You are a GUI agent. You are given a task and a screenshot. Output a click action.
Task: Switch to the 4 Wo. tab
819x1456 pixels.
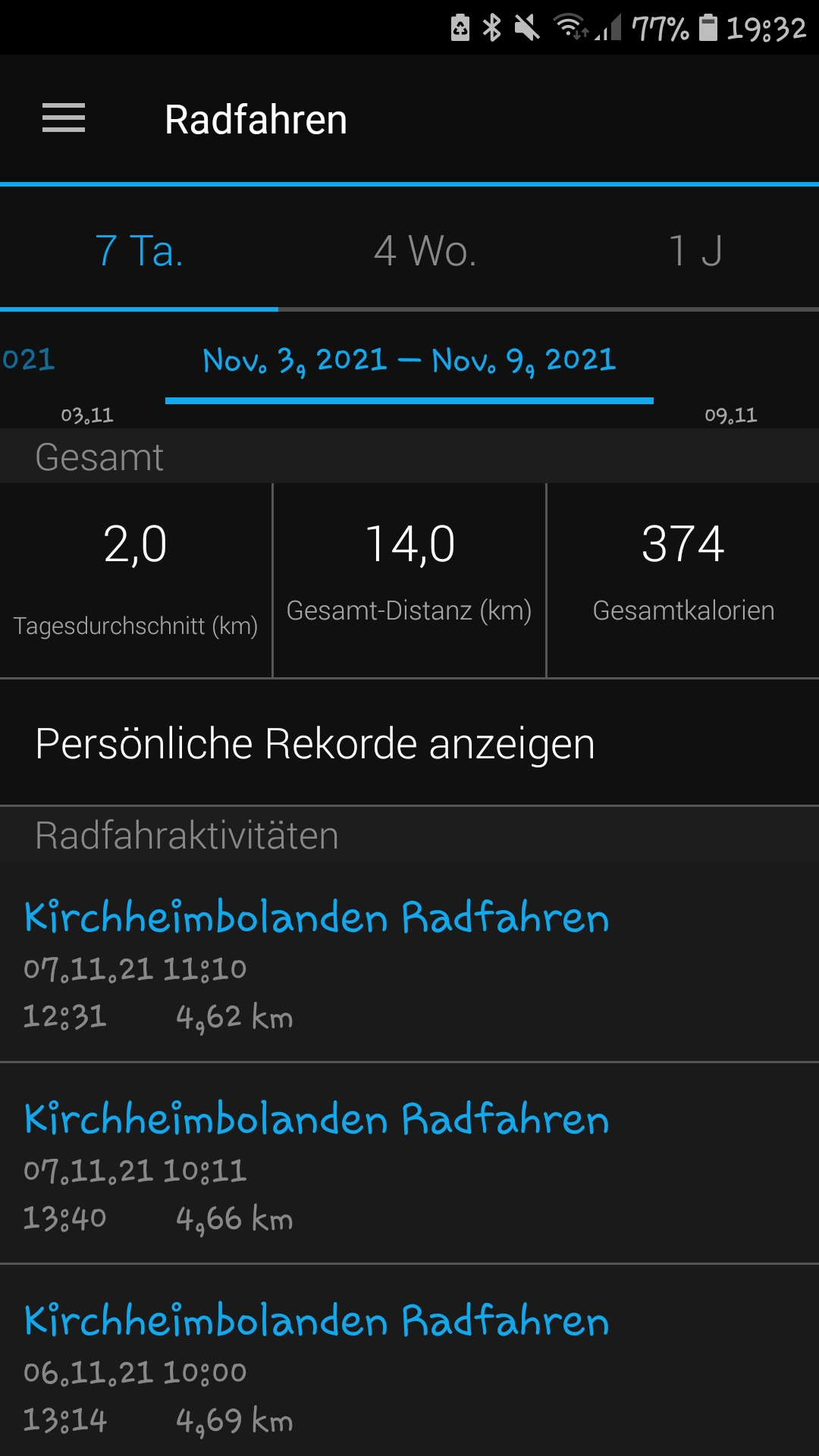point(425,250)
